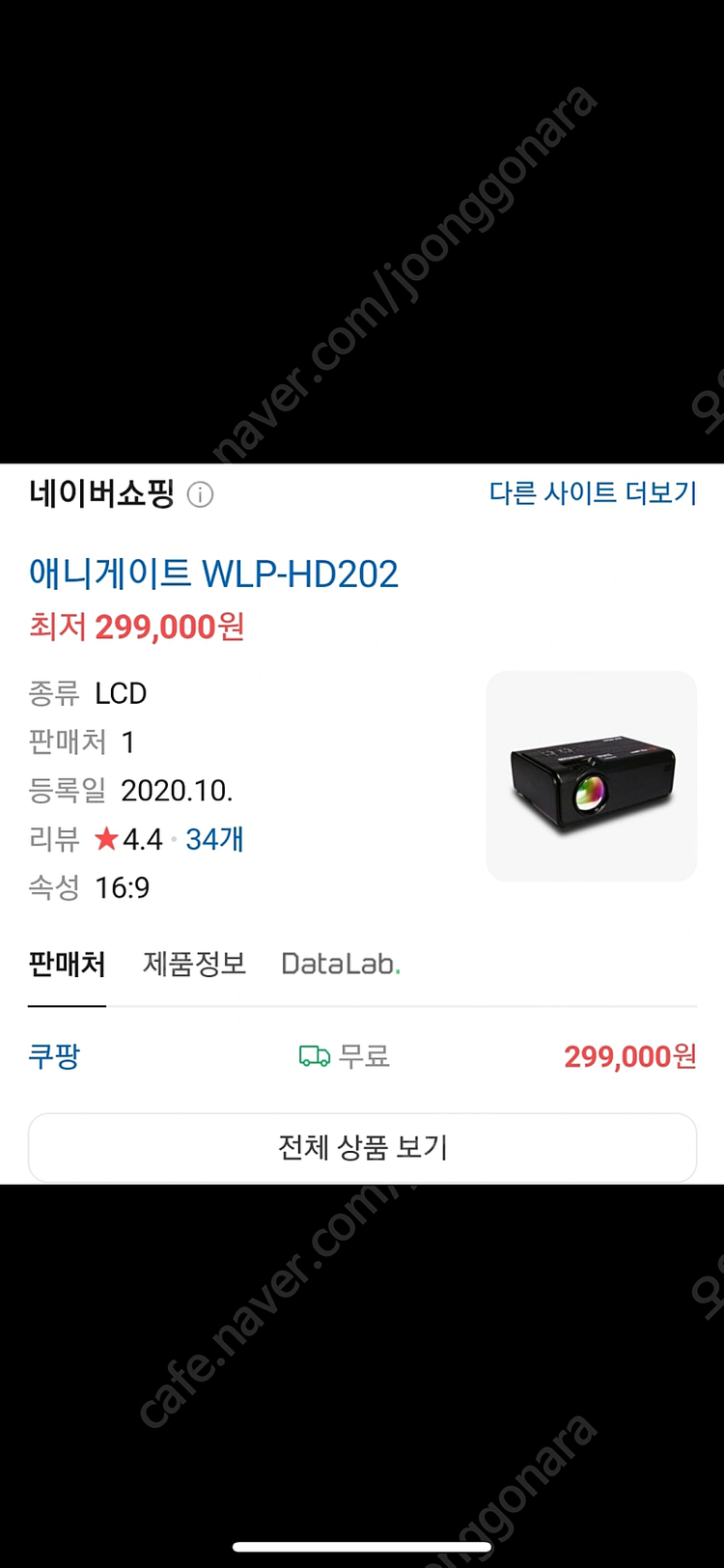Click the info icon next to 네이버쇼핑
Image resolution: width=724 pixels, height=1568 pixels.
pos(201,495)
